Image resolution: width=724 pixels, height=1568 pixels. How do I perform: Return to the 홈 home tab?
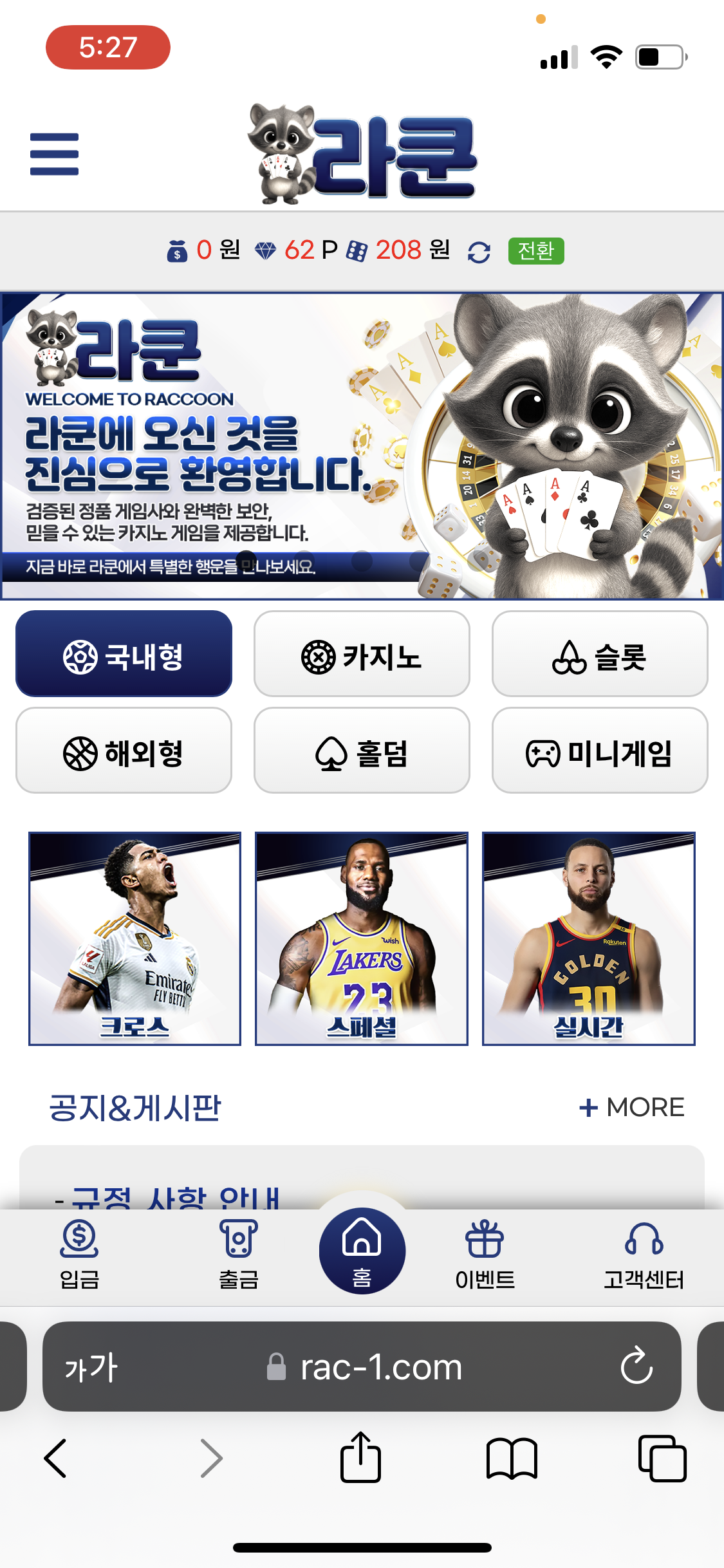(362, 1251)
